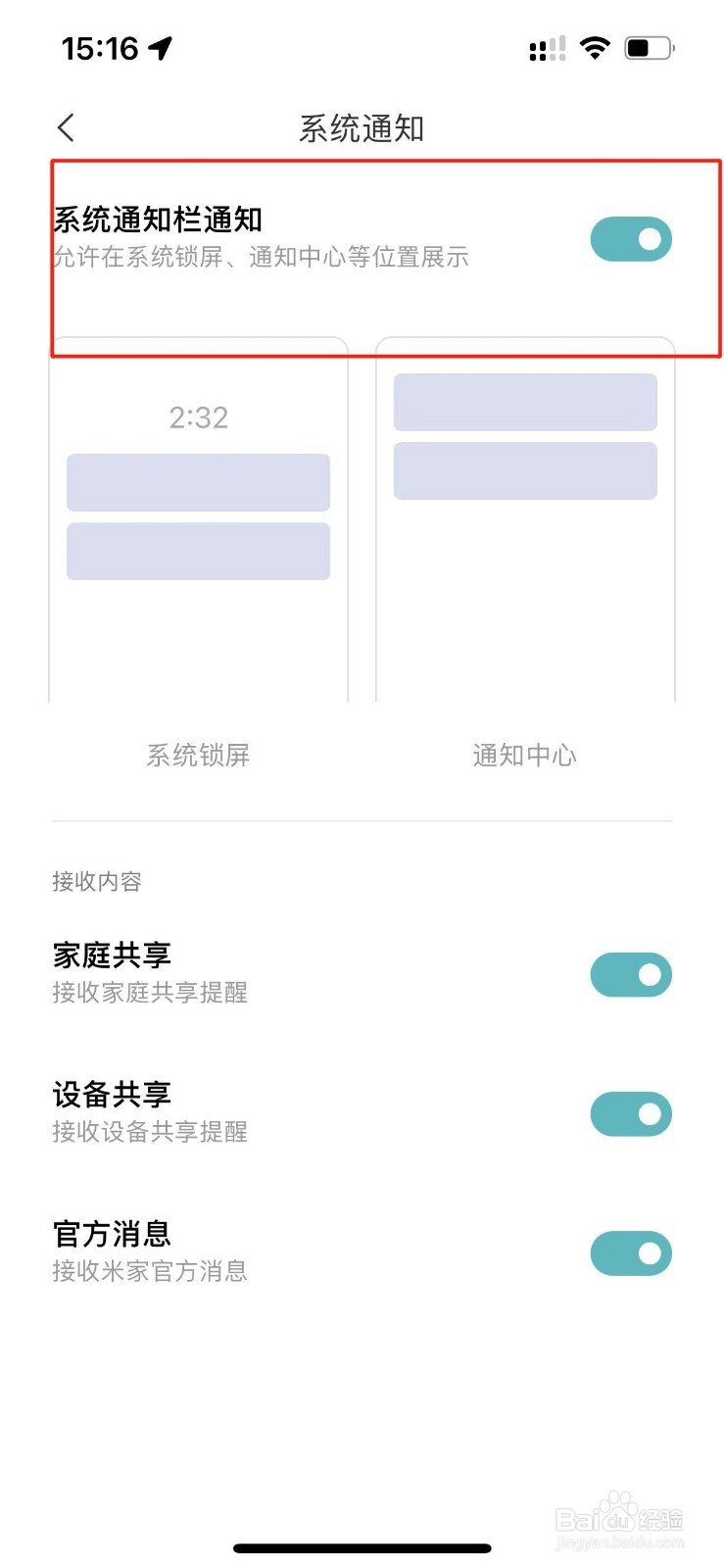The height and width of the screenshot is (1568, 724).
Task: Toggle the 设备共享 switch off
Action: point(632,1114)
